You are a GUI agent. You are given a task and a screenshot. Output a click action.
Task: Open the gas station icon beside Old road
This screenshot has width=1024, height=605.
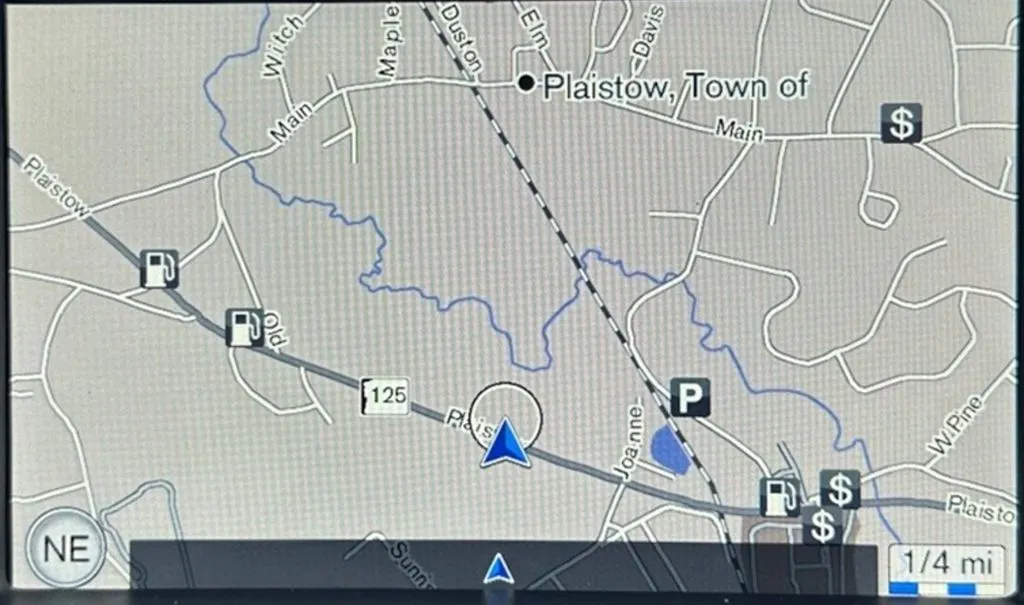click(x=244, y=327)
